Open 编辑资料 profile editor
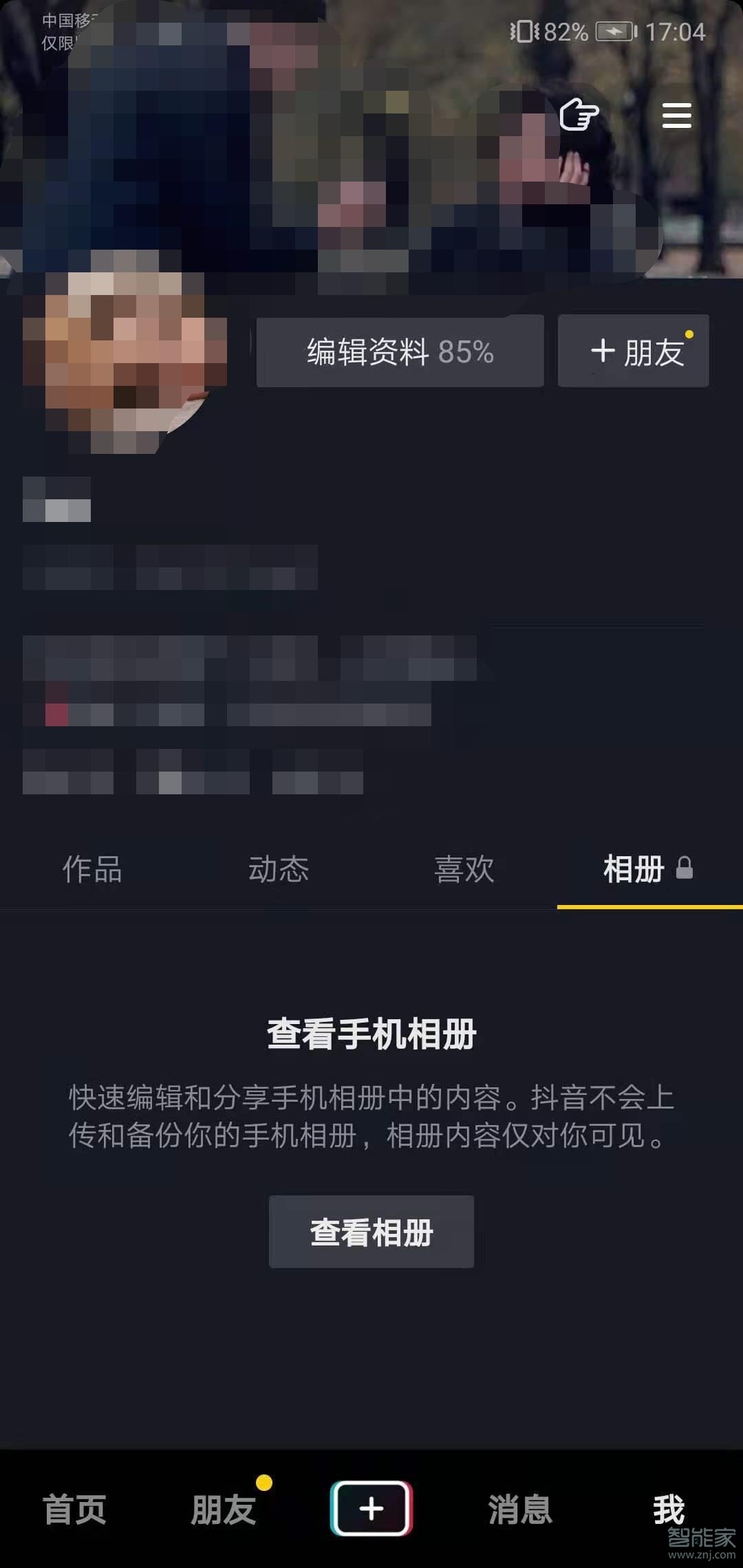The height and width of the screenshot is (1568, 743). [x=400, y=351]
